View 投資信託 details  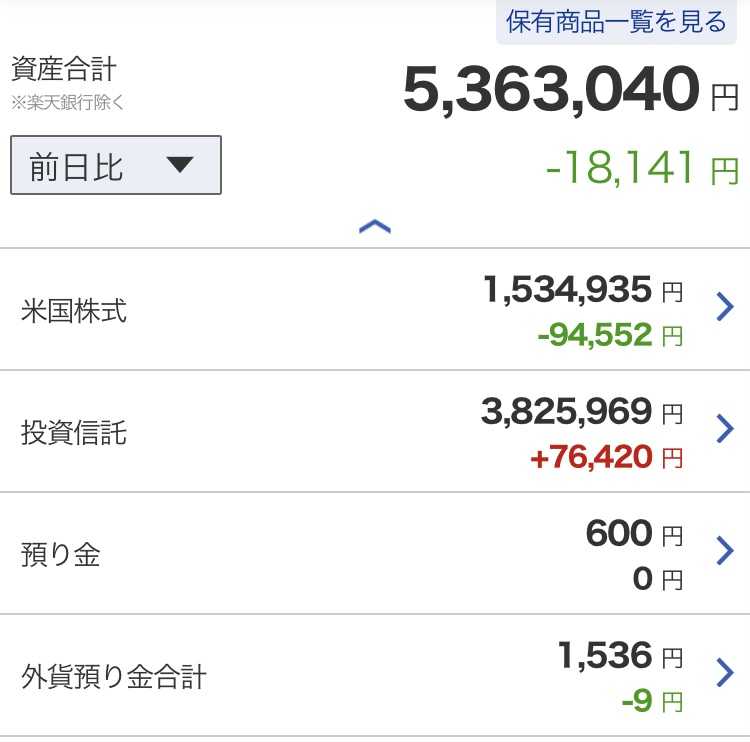(x=375, y=432)
